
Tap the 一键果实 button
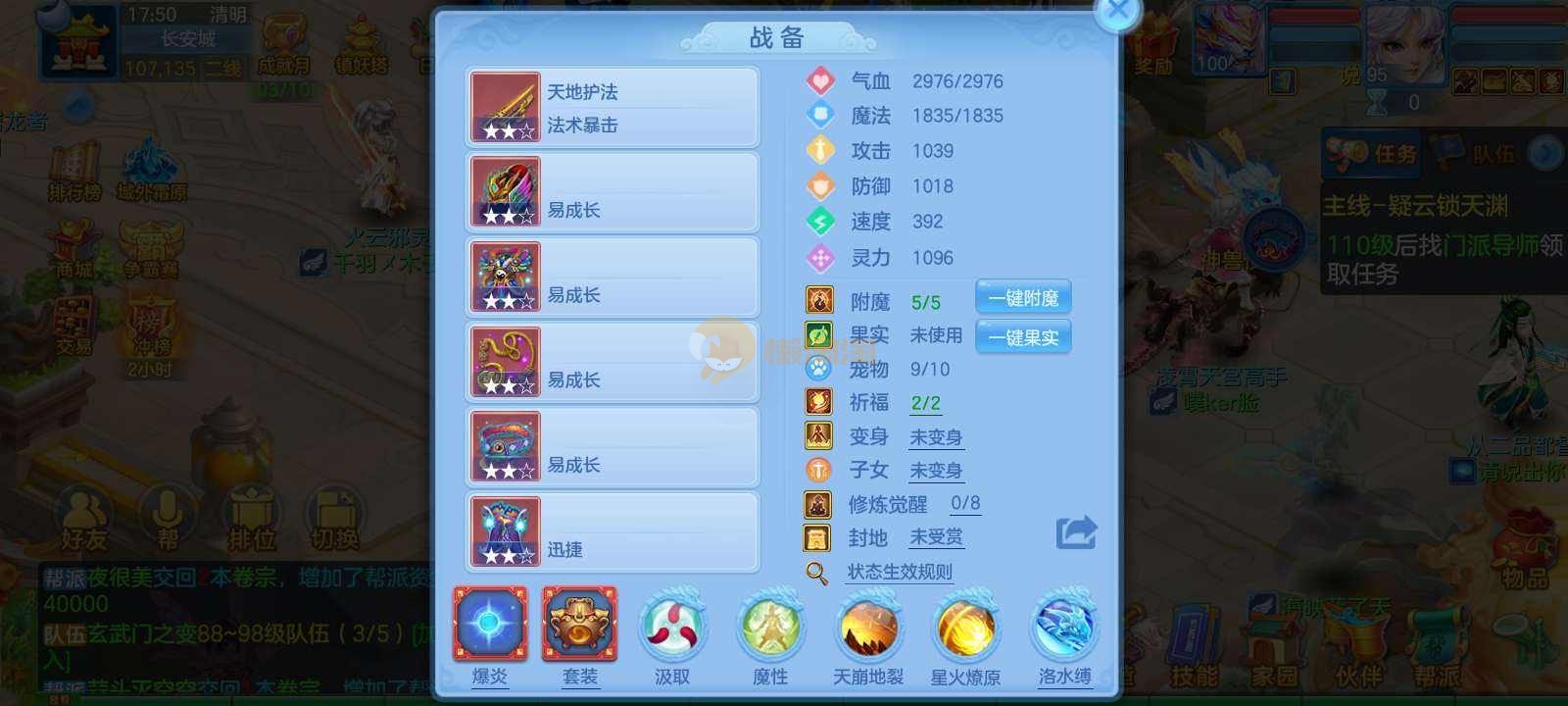pos(1022,337)
